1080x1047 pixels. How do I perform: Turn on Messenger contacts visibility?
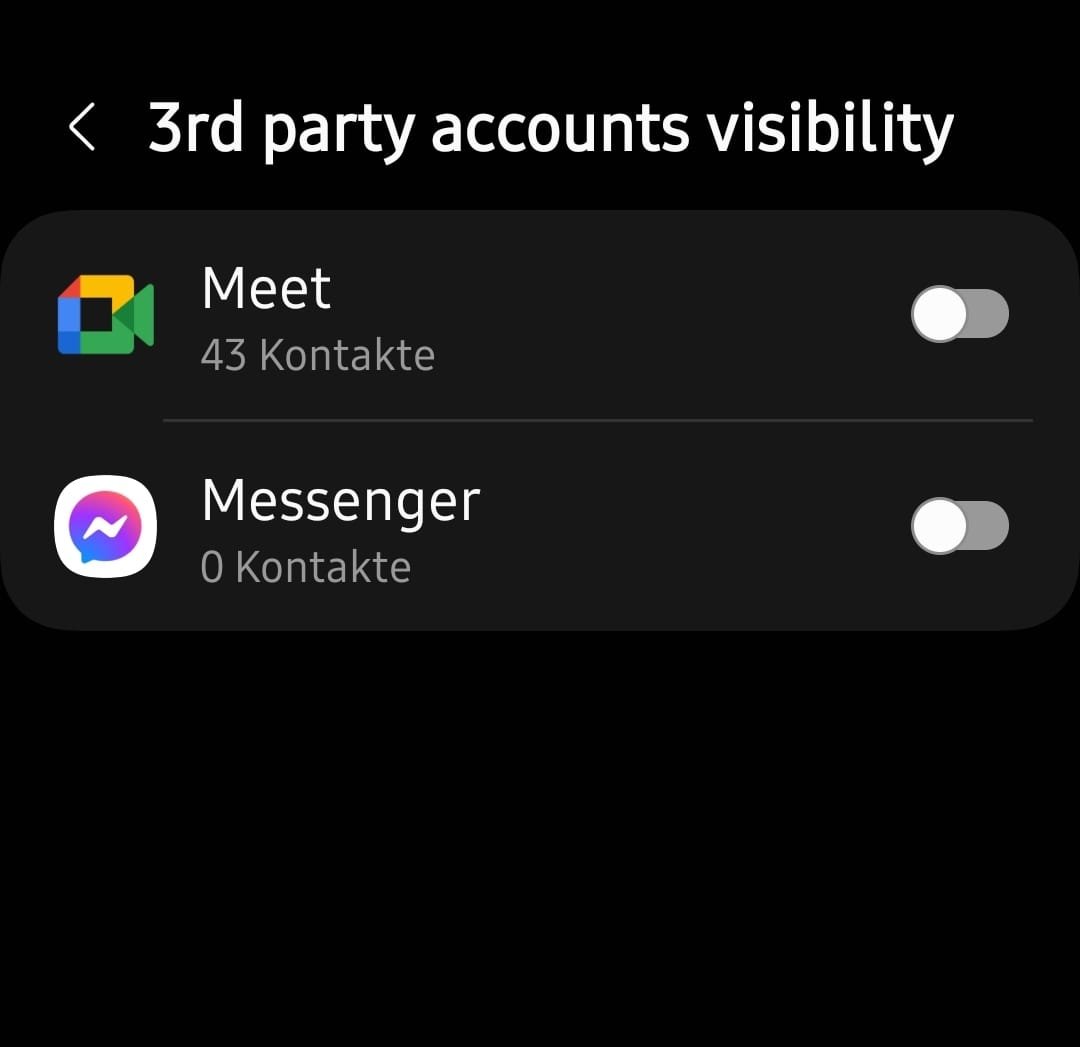(x=959, y=526)
